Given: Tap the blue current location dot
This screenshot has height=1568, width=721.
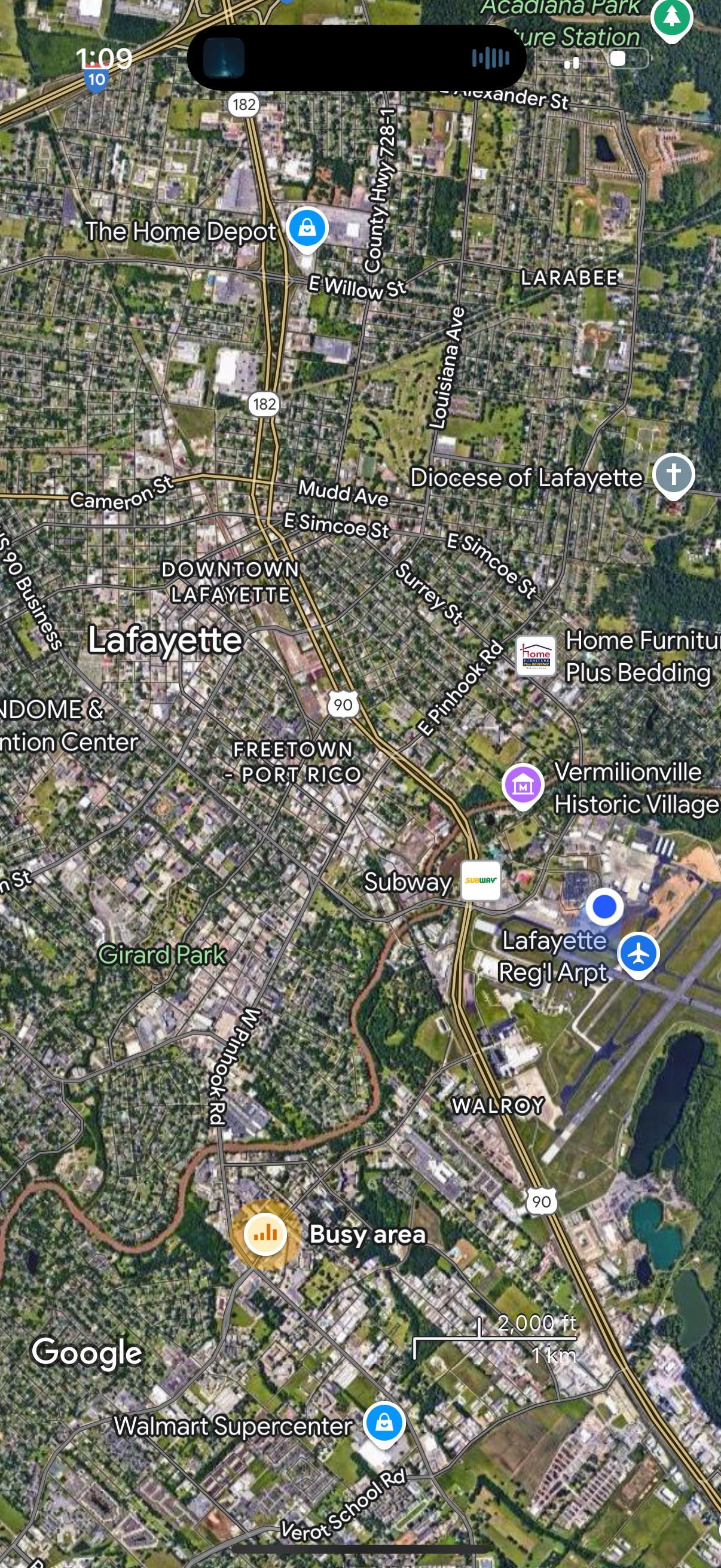Looking at the screenshot, I should pos(604,907).
